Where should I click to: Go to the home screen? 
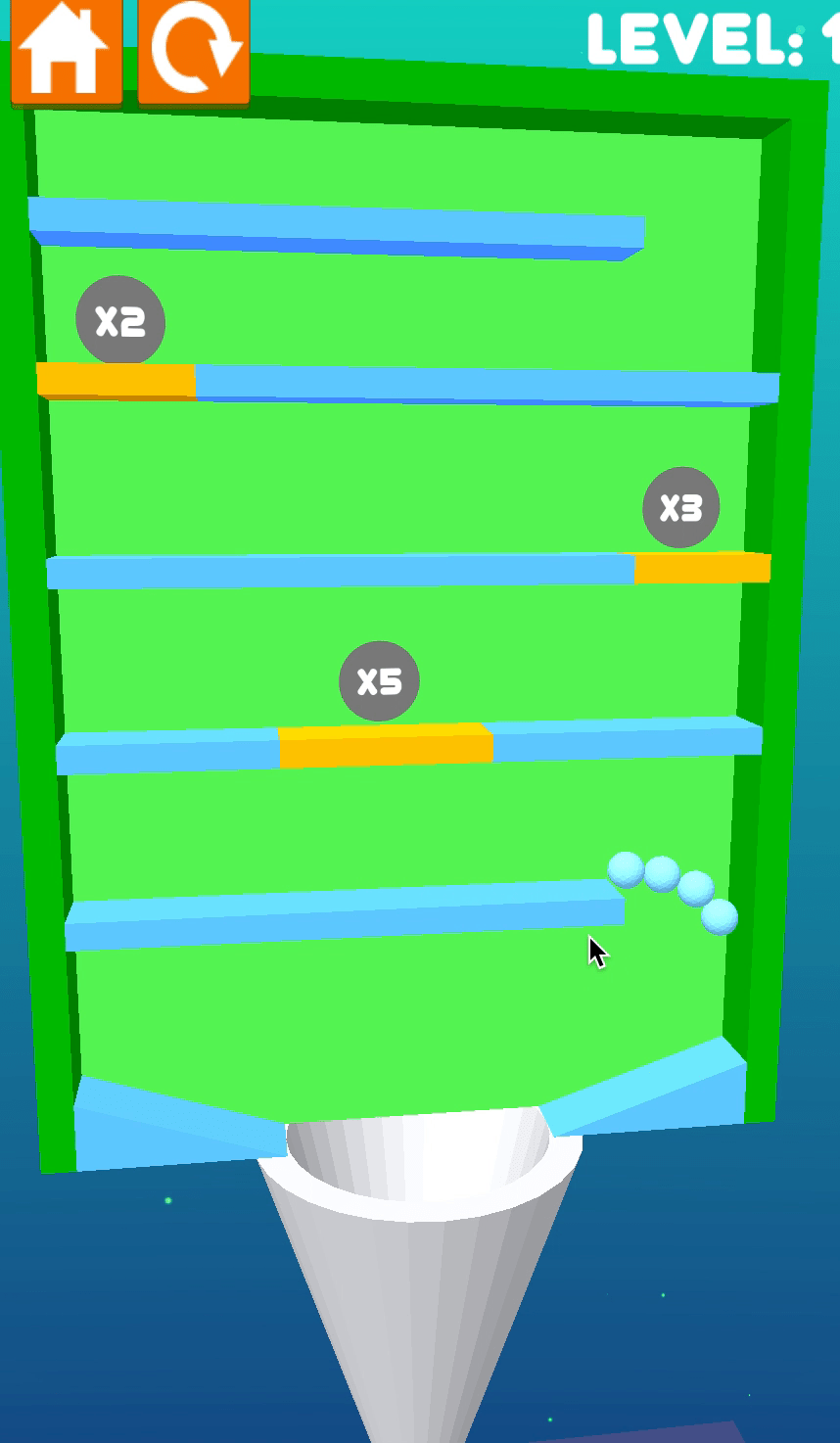pos(65,49)
